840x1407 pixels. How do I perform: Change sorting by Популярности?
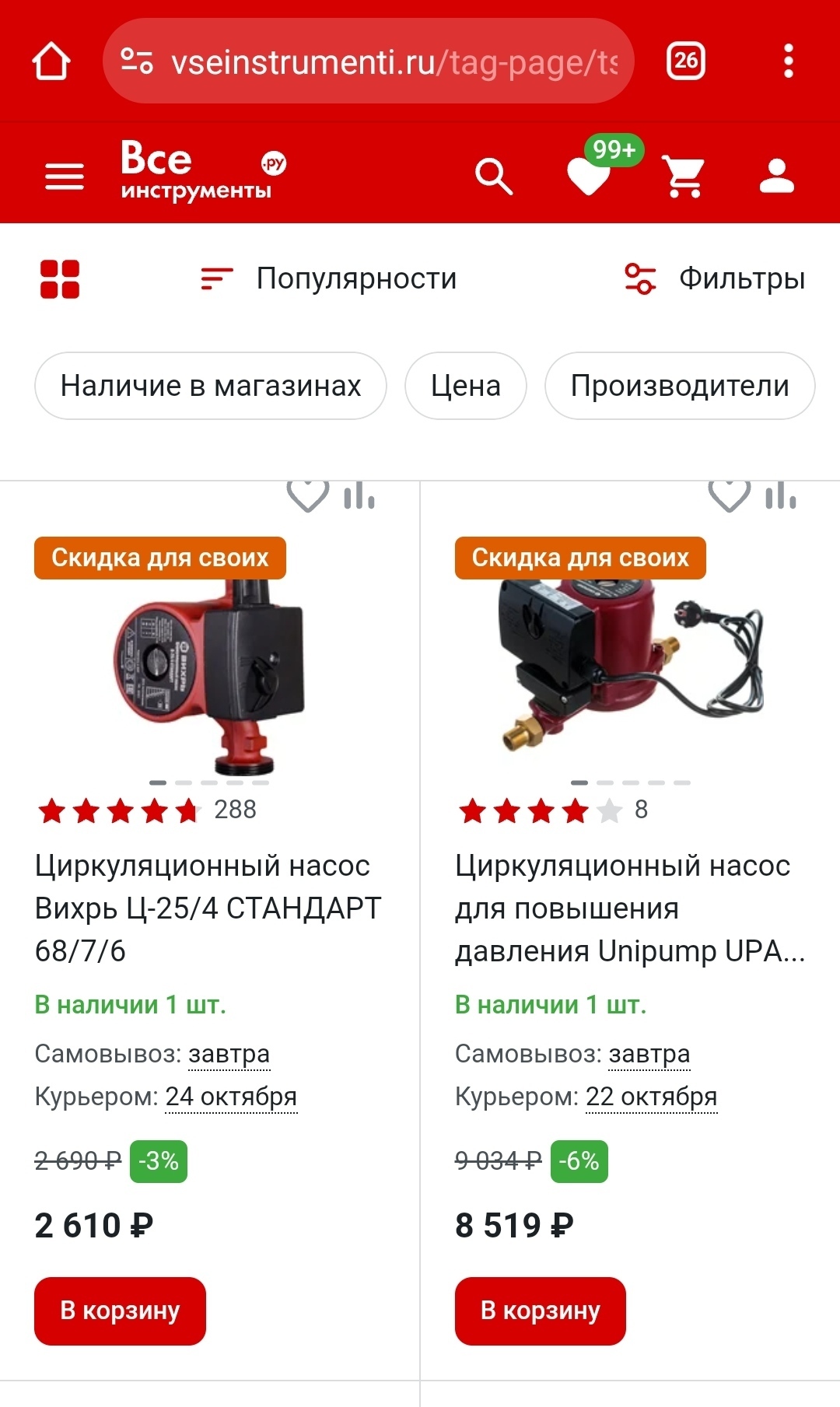pyautogui.click(x=330, y=278)
